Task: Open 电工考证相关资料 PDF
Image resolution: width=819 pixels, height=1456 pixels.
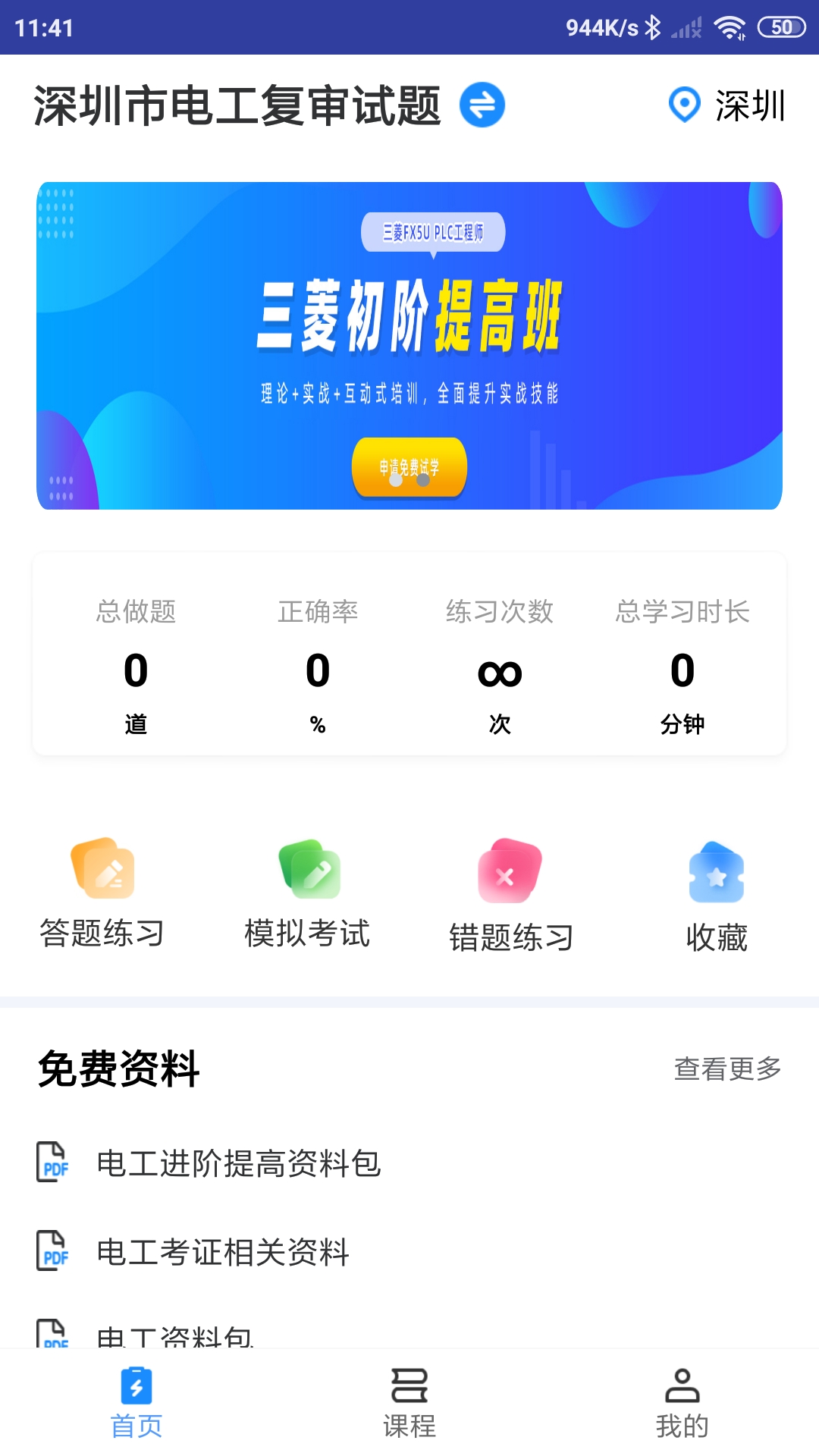Action: (x=223, y=1252)
